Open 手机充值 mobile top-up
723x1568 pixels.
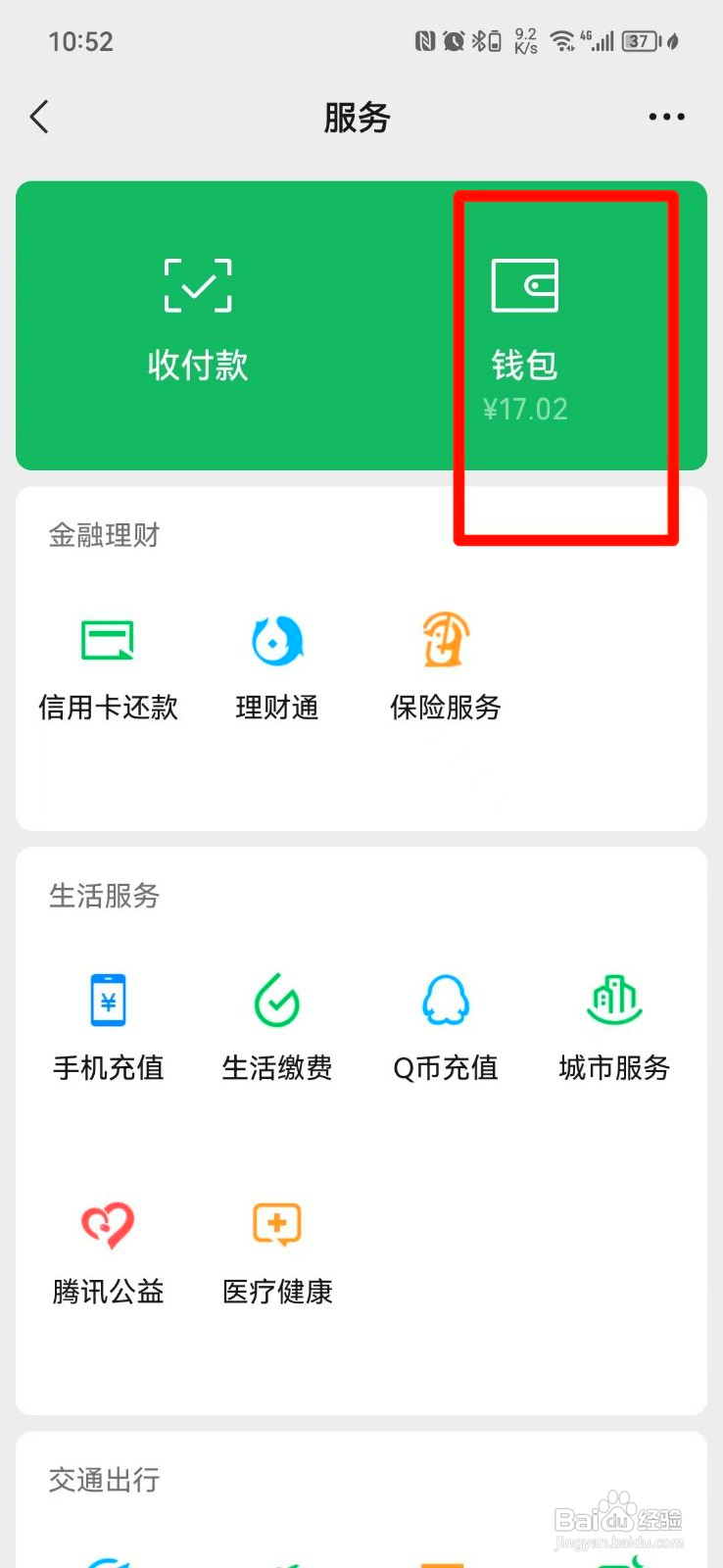coord(108,1027)
